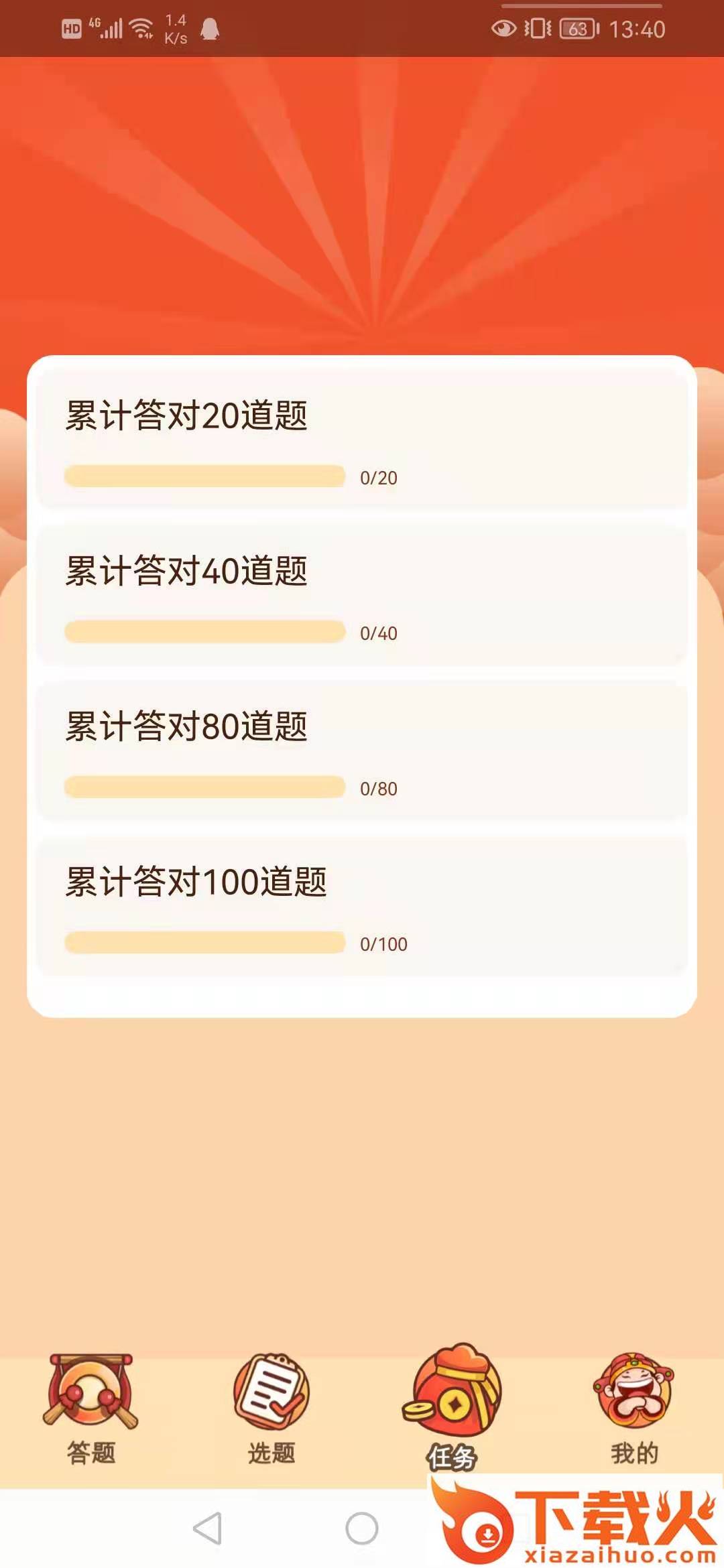Select the 任务 tab
The width and height of the screenshot is (724, 1568).
point(452,1407)
